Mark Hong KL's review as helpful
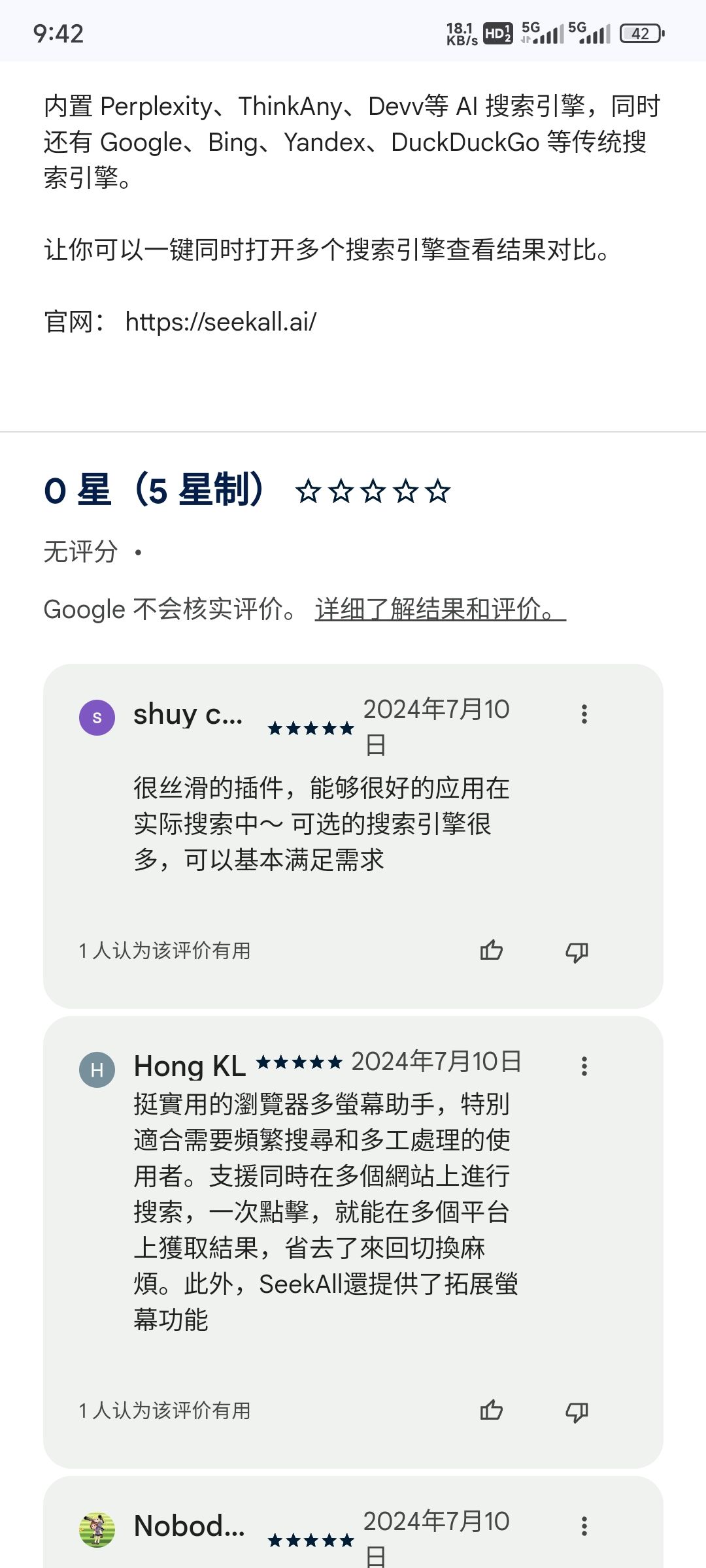This screenshot has width=706, height=1568. coord(492,1410)
